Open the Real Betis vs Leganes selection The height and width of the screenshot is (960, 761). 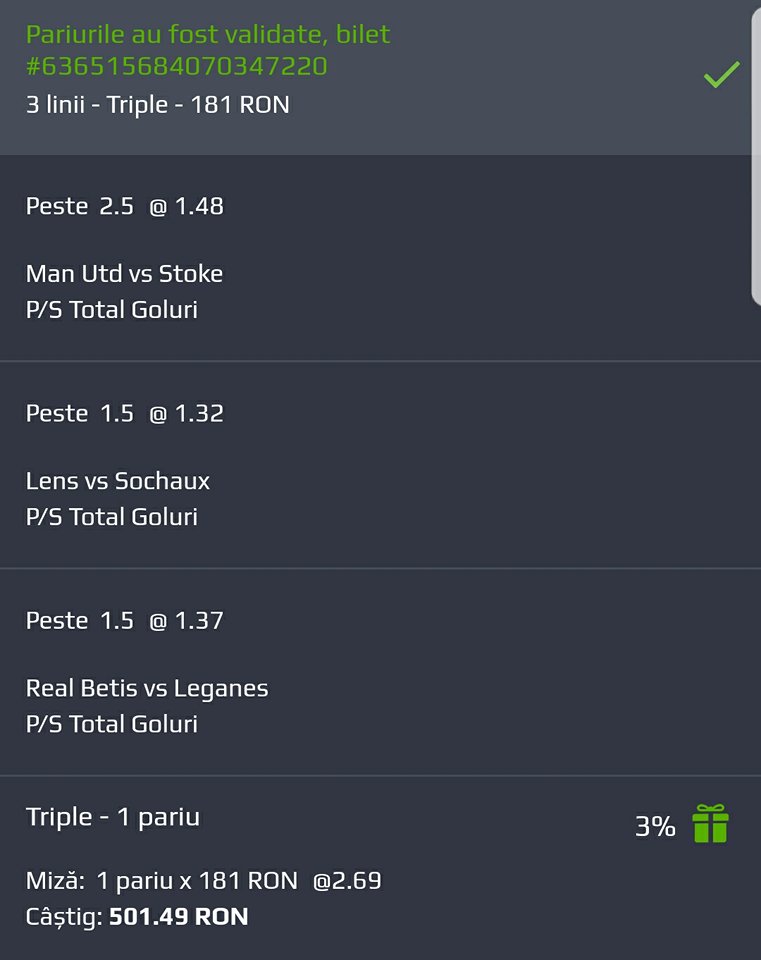375,672
